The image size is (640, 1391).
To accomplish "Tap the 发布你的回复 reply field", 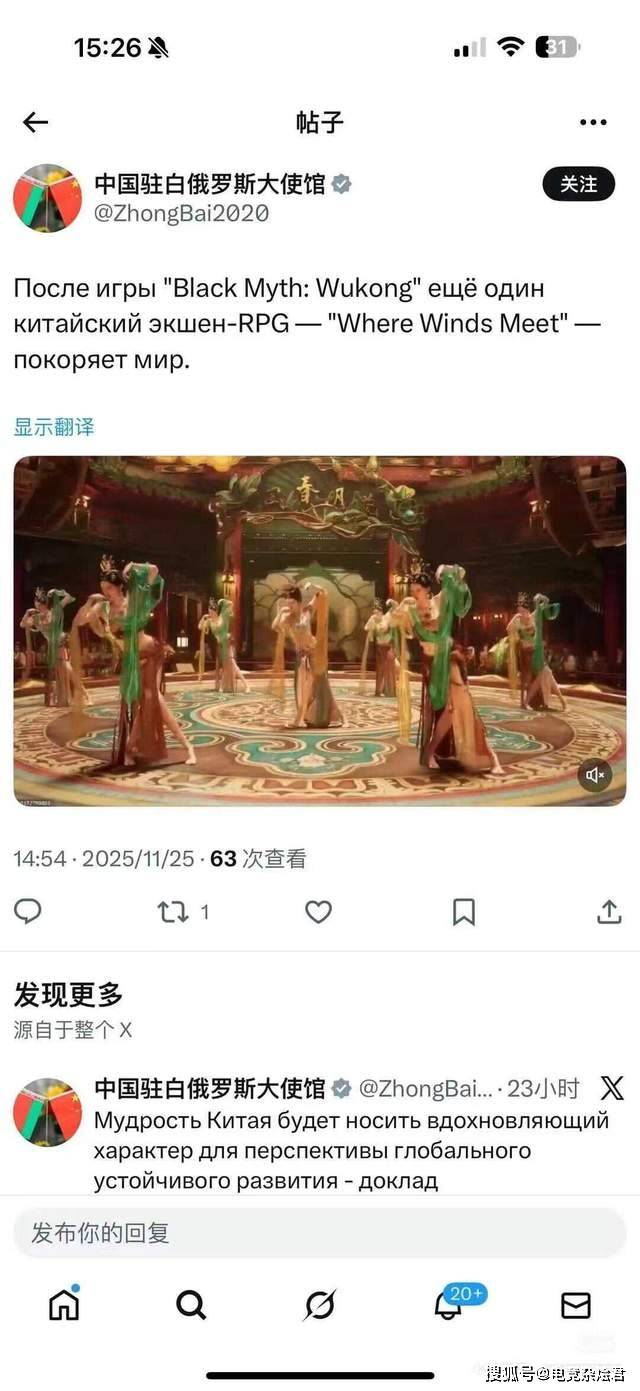I will pyautogui.click(x=319, y=1233).
